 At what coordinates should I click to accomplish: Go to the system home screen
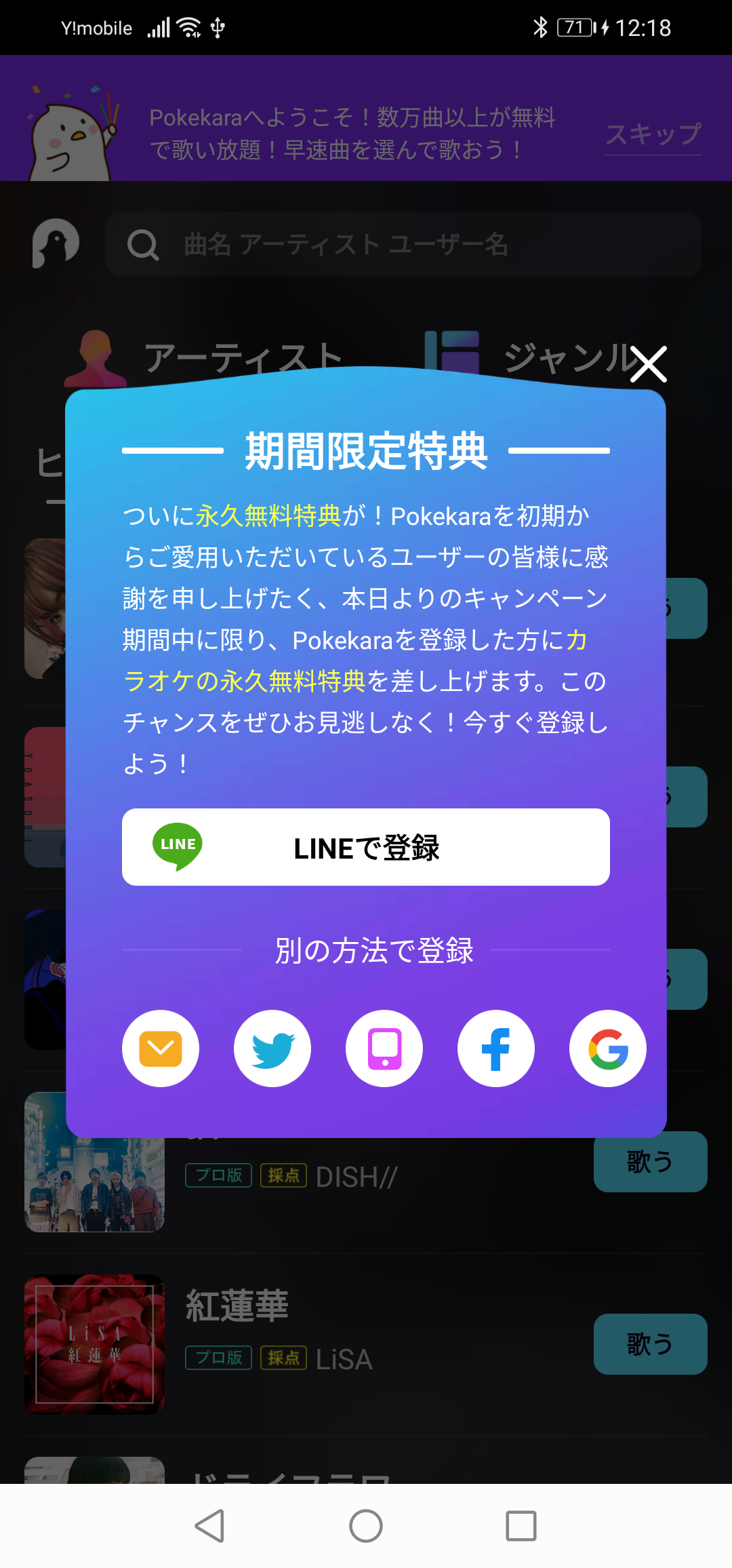coord(366,1526)
